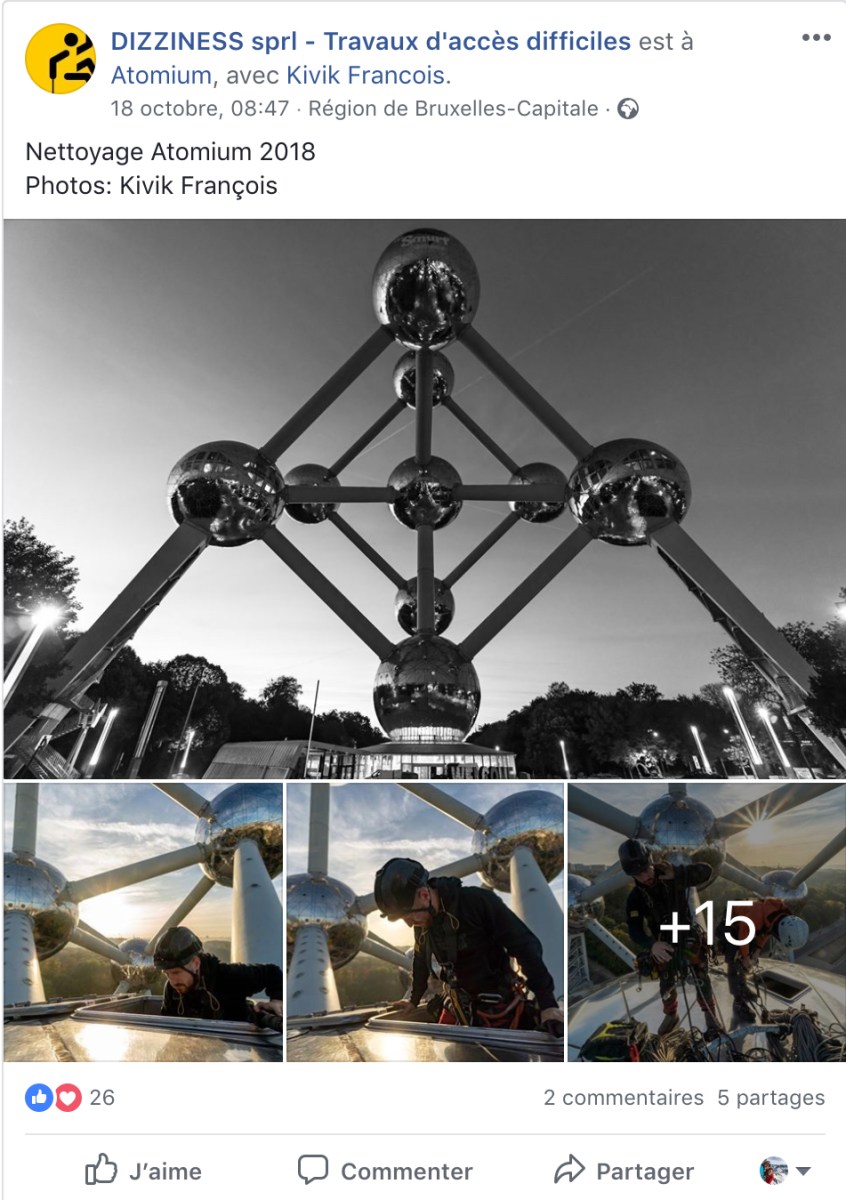Open the Atomium location link

click(x=161, y=75)
